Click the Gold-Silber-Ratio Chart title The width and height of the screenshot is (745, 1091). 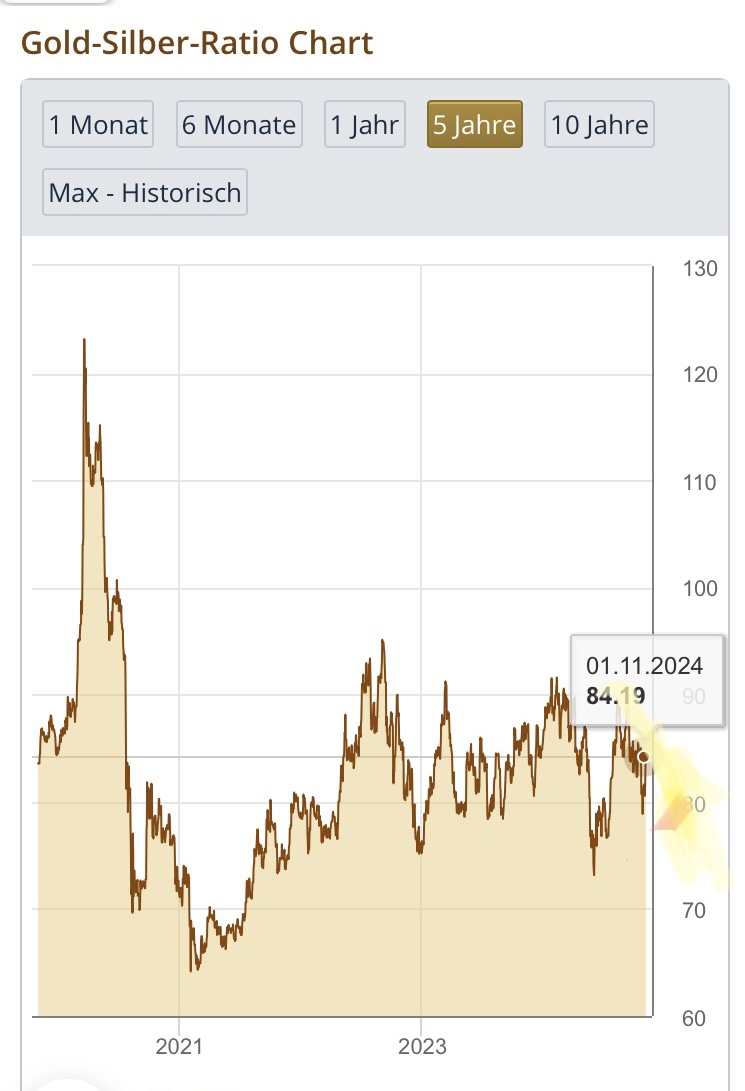pyautogui.click(x=198, y=43)
